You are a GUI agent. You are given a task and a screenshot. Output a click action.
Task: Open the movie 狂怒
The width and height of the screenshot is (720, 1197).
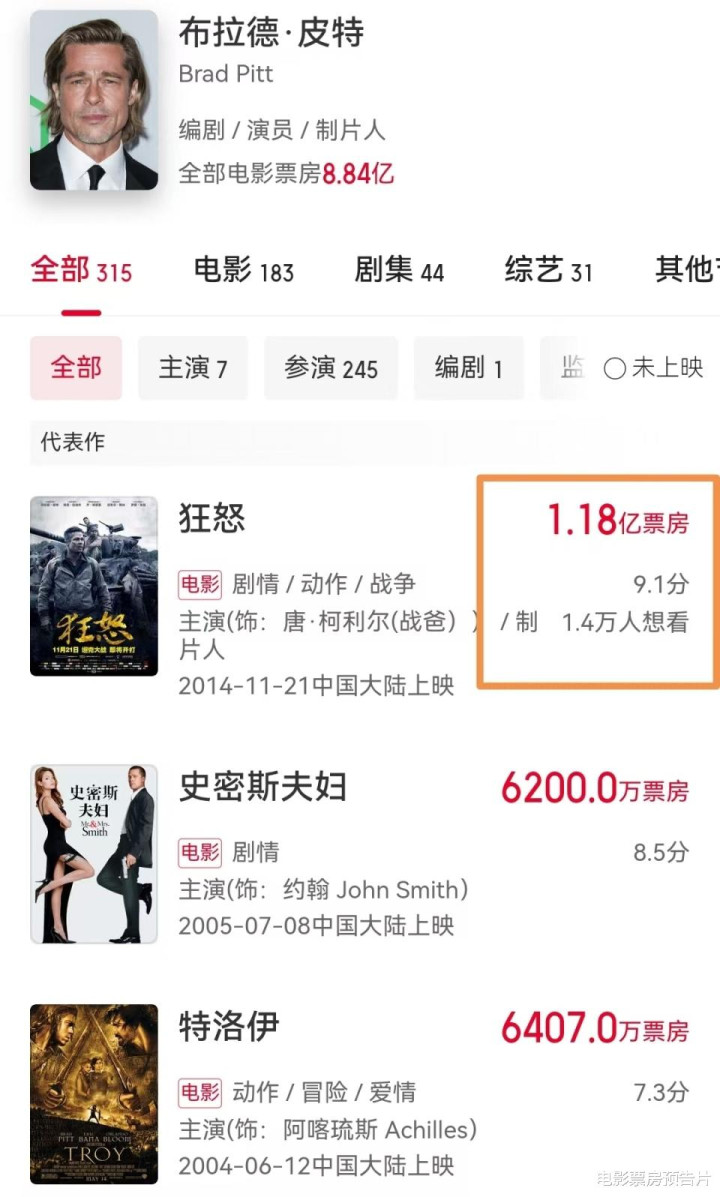[212, 518]
